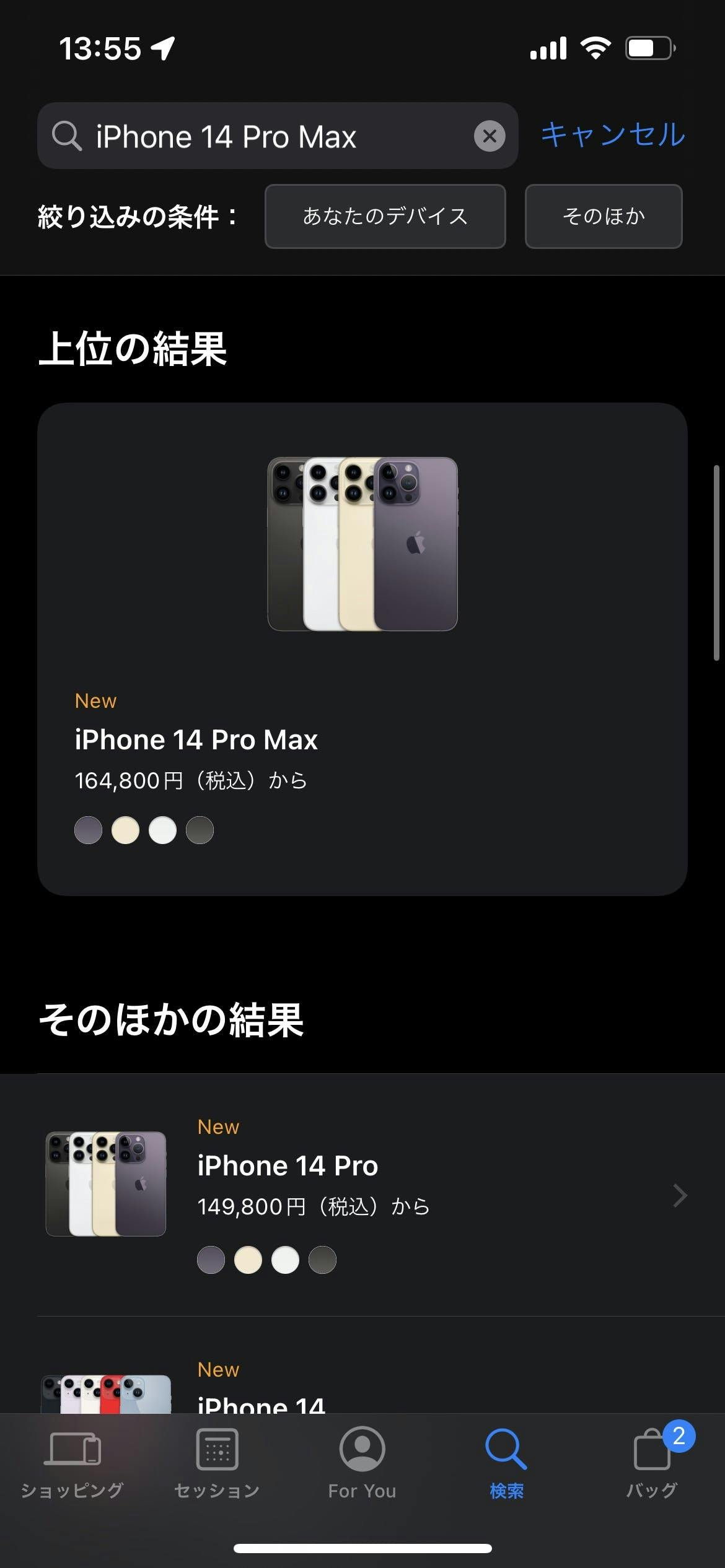Open the iPhone 14 Pro result row

point(362,1195)
